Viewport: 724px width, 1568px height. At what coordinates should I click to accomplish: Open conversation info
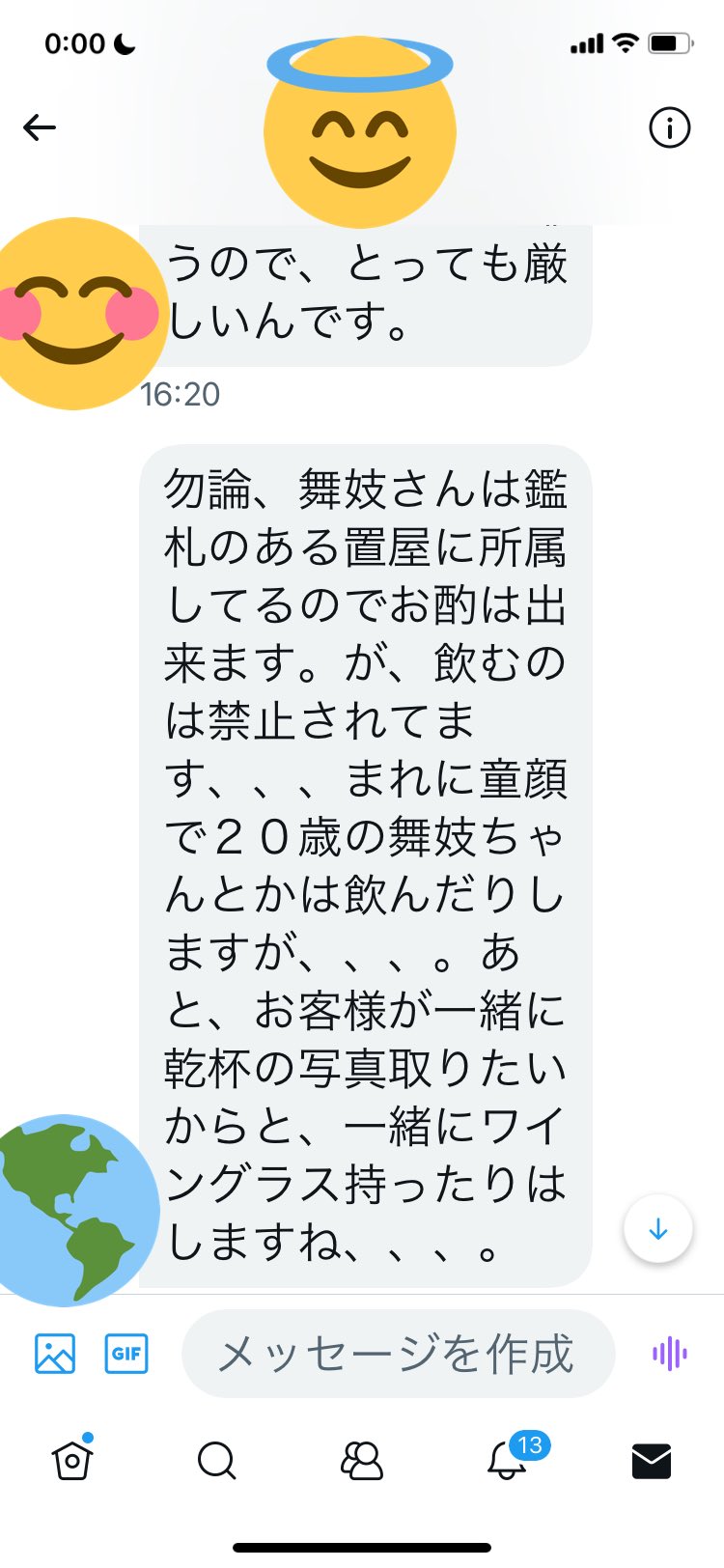(669, 127)
